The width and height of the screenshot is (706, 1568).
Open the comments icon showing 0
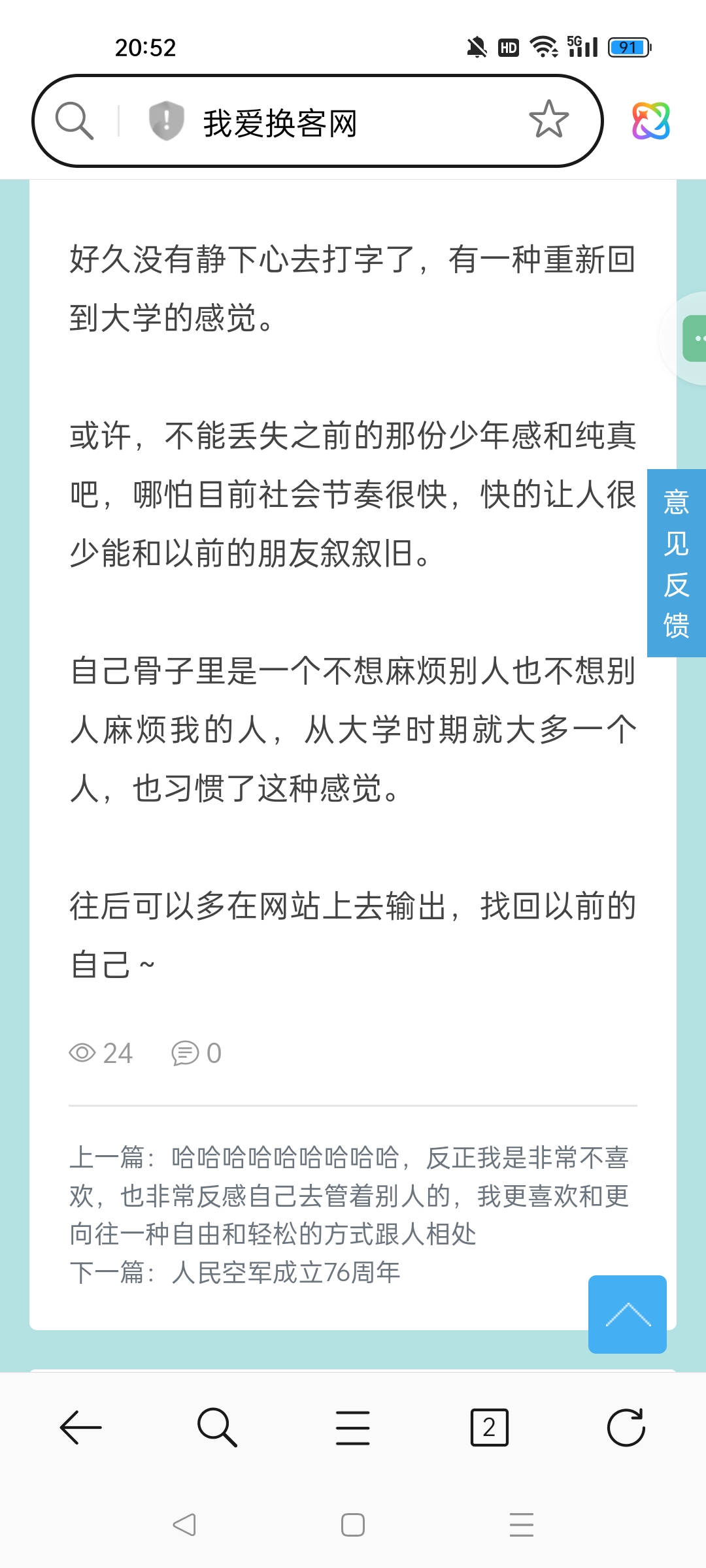point(196,1053)
